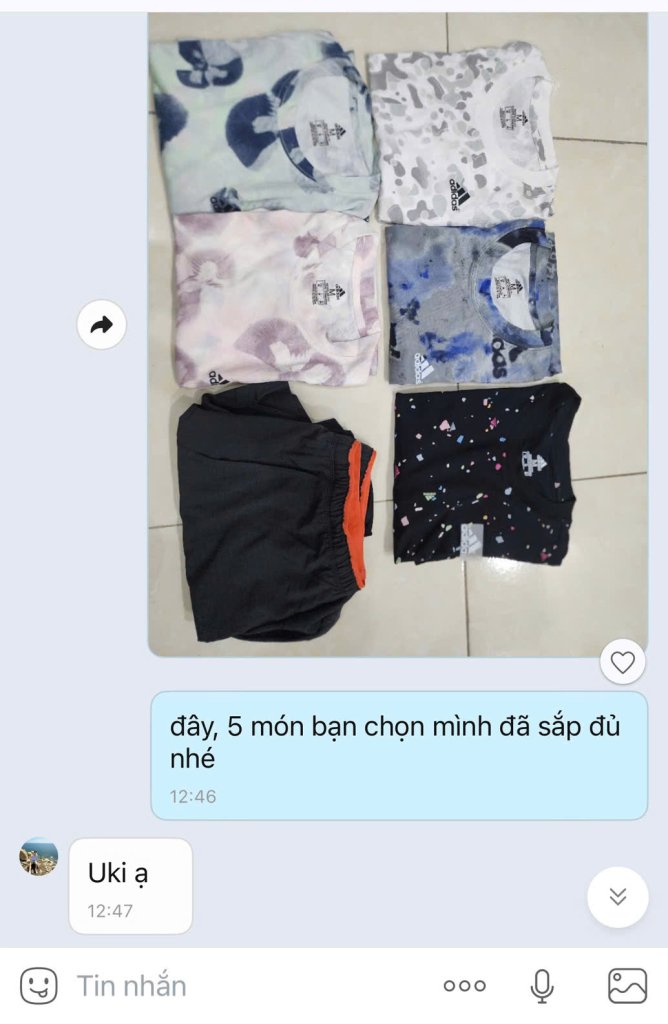
Task: Open the sticker and emoji picker
Action: click(x=39, y=986)
